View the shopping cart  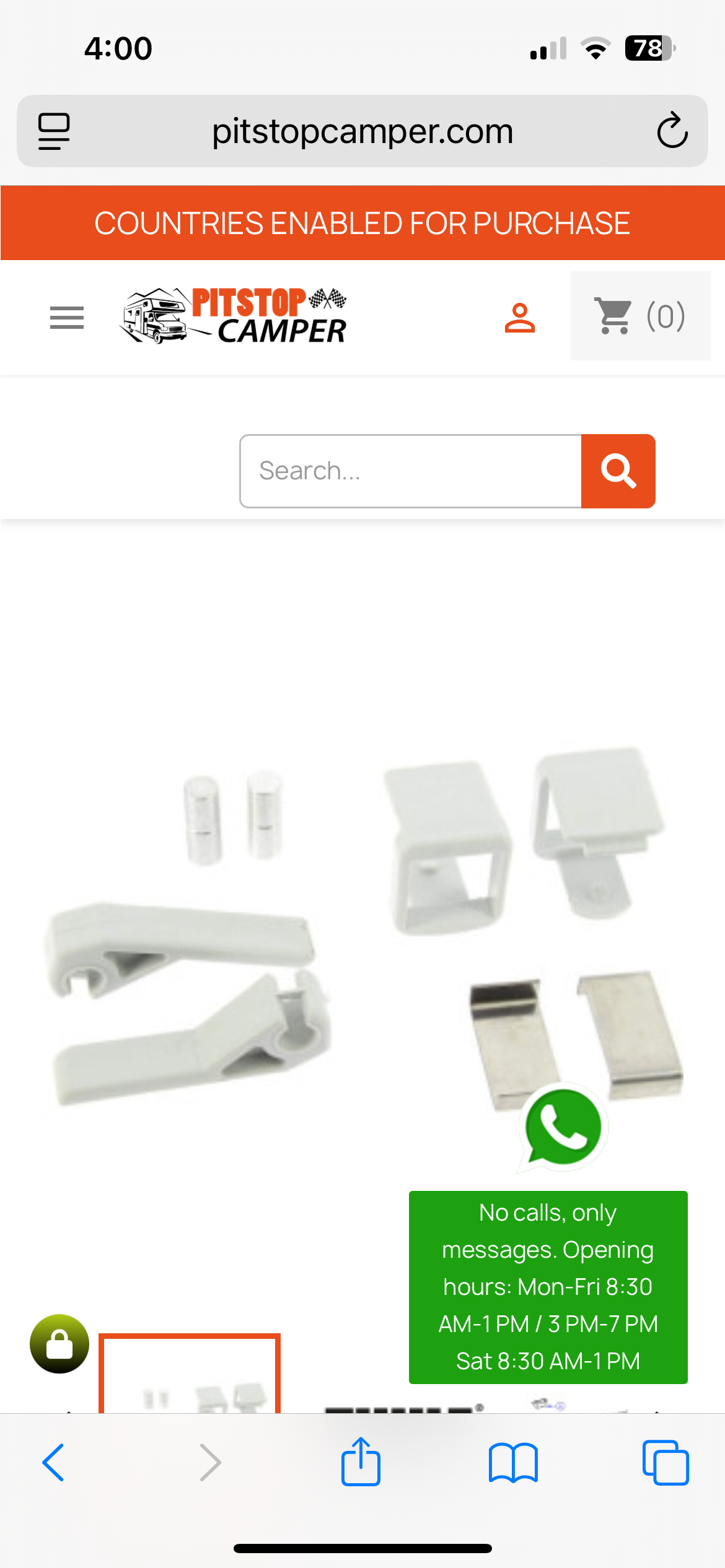point(640,316)
